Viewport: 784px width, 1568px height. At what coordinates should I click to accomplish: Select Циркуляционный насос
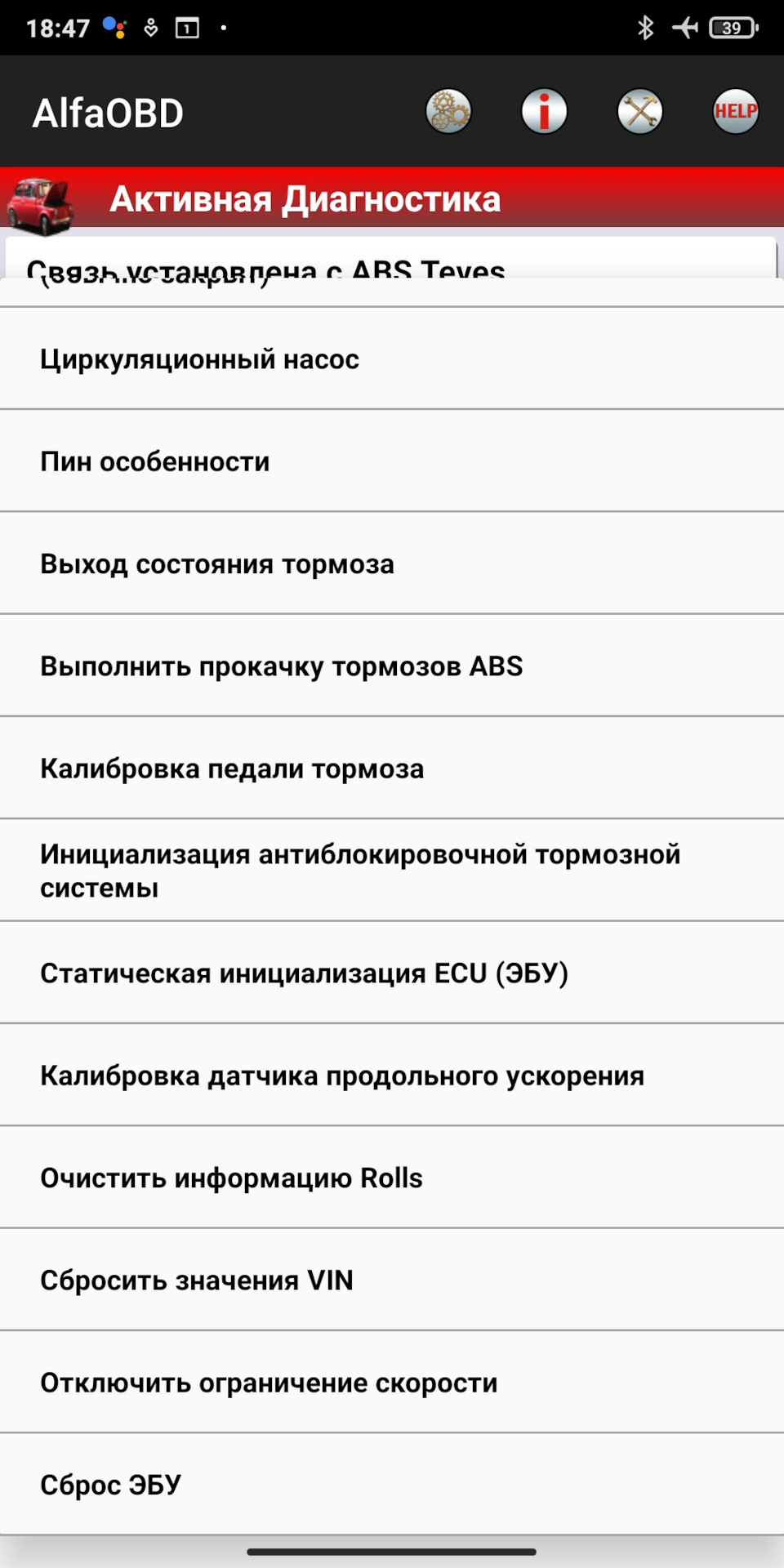(392, 359)
